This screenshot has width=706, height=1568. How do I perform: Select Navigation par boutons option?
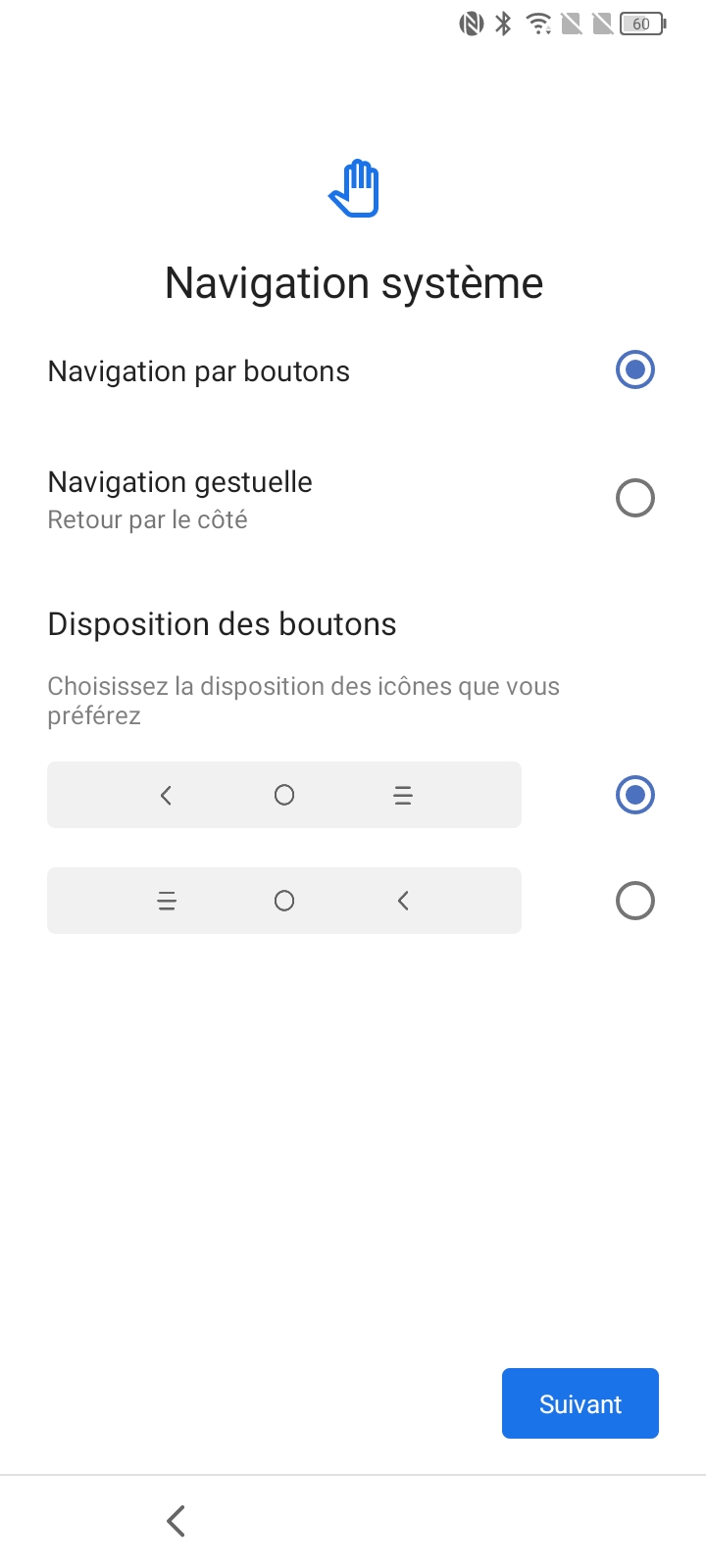[634, 370]
